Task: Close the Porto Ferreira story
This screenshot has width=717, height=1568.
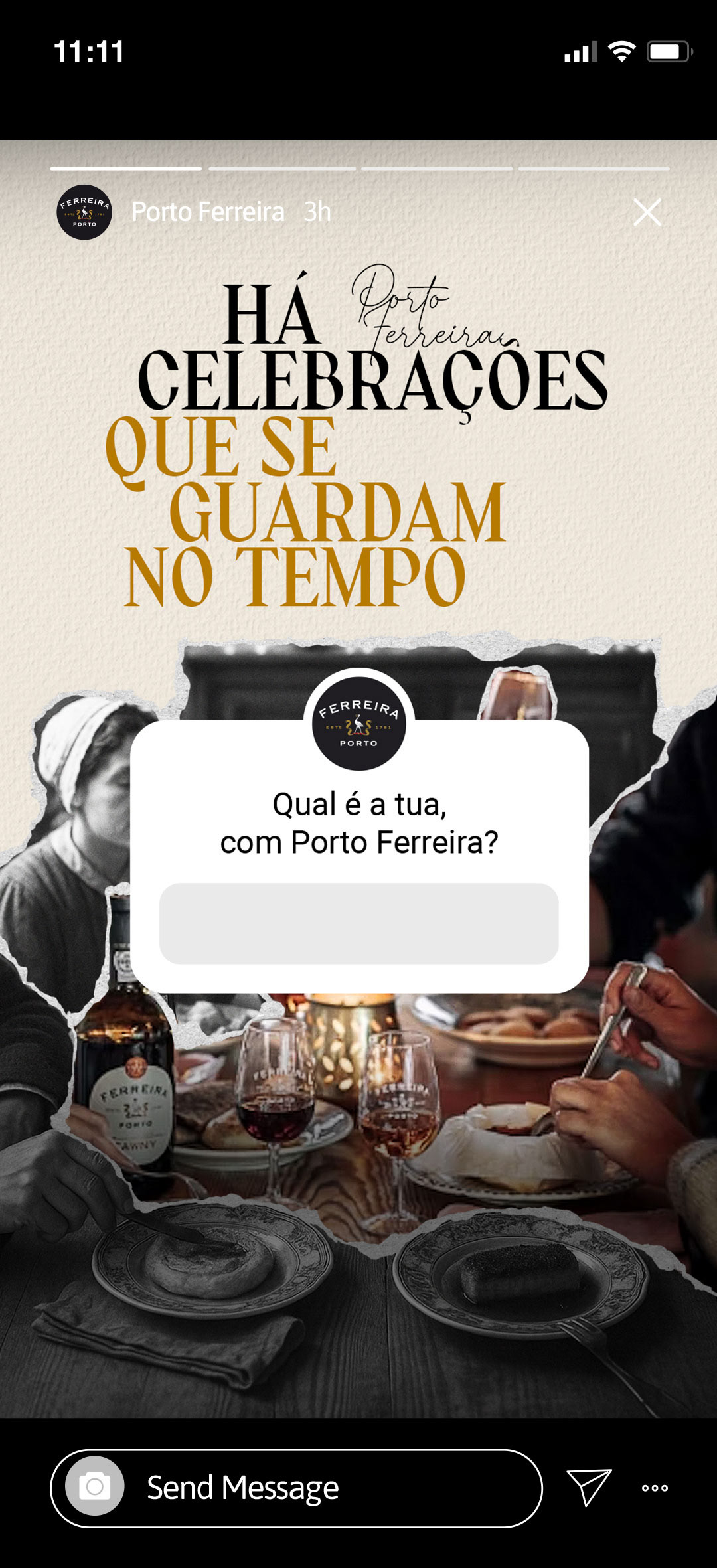Action: (647, 212)
